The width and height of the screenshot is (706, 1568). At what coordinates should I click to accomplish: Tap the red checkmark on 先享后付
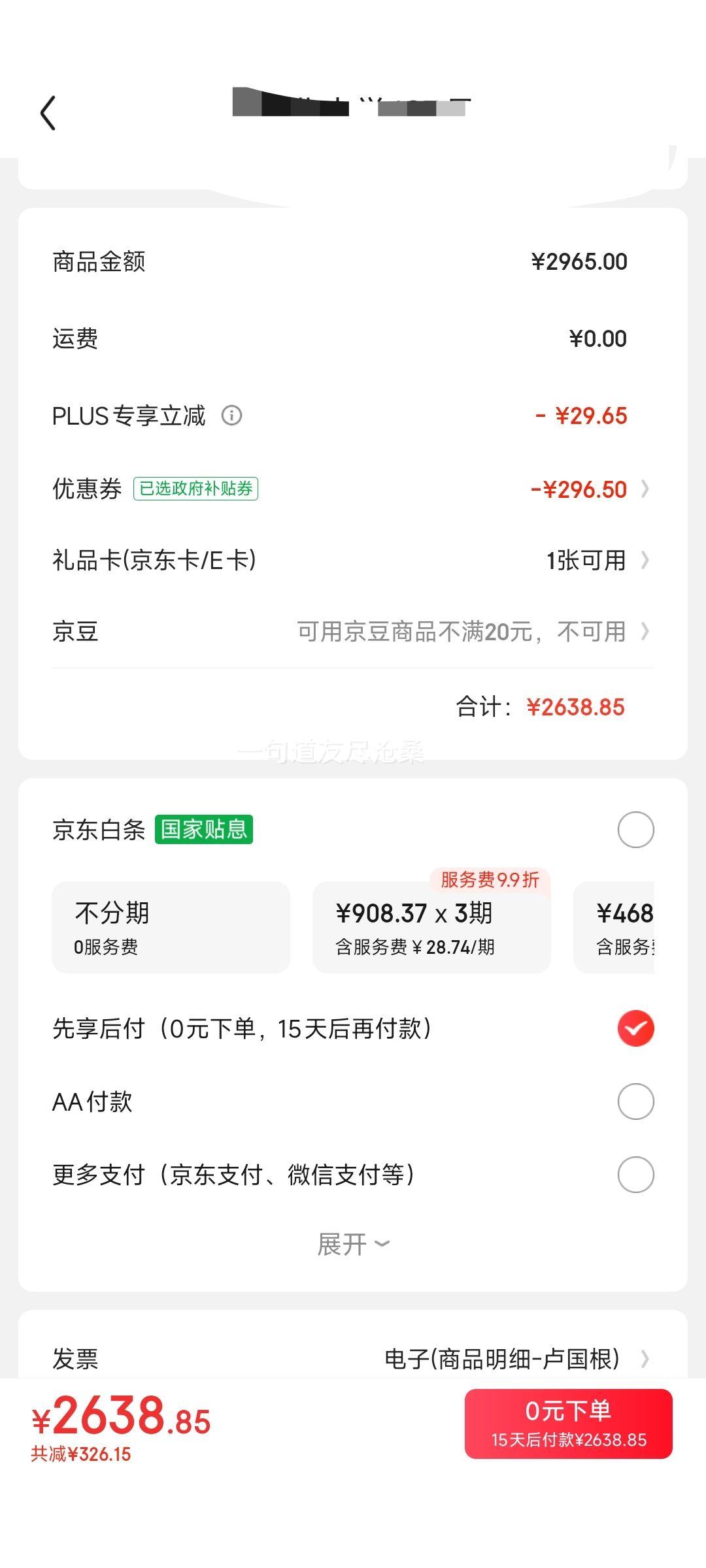(x=635, y=1027)
